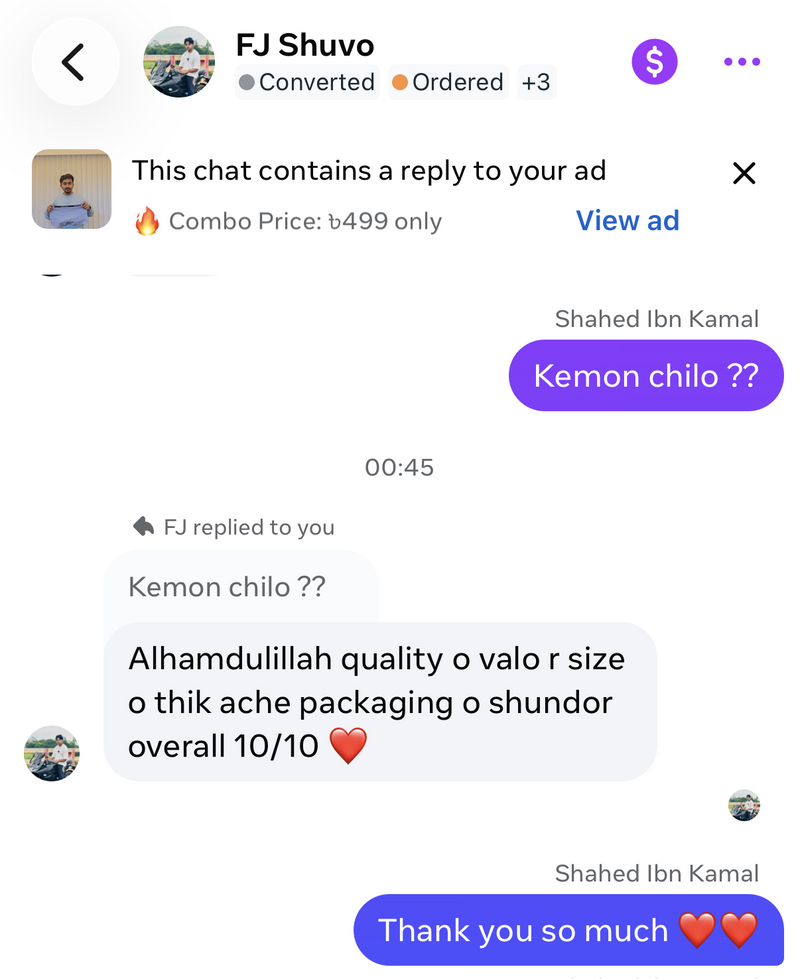Viewport: 800px width, 979px height.
Task: Tap the 00:45 timestamp
Action: click(x=400, y=467)
